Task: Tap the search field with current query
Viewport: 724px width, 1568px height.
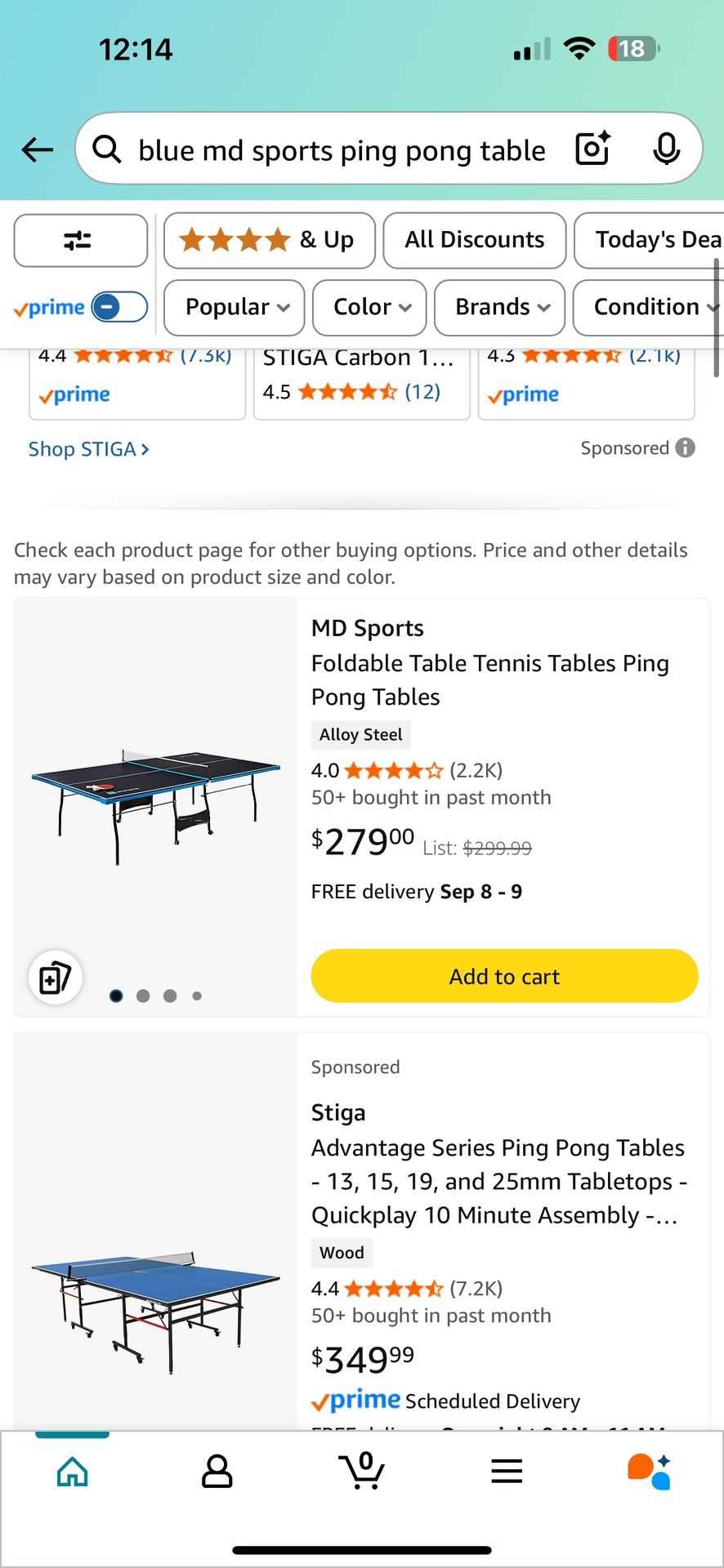Action: 342,149
